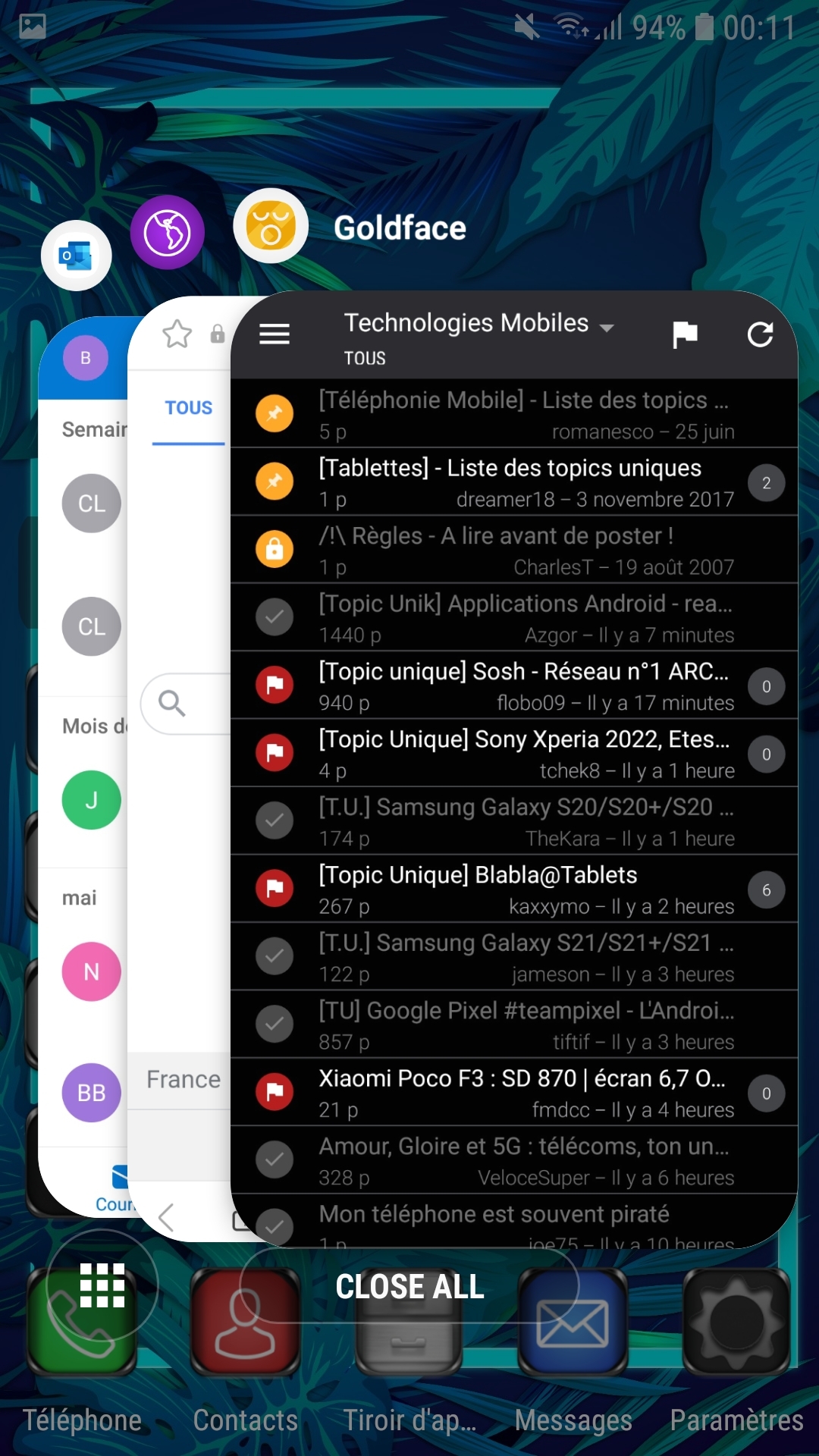Tap the white flag icon in toolbar
819x1456 pixels.
tap(684, 334)
